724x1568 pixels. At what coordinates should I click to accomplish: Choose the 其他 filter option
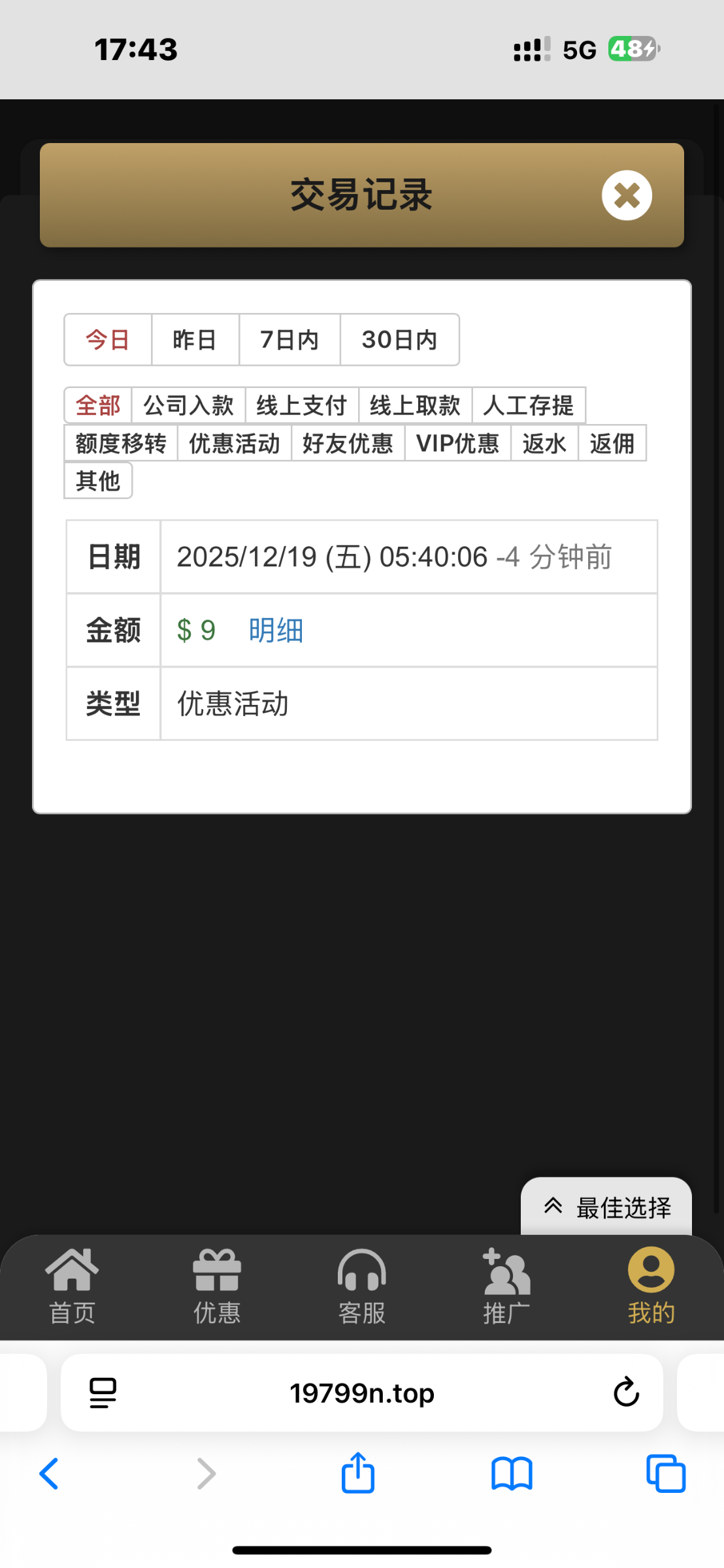point(97,480)
